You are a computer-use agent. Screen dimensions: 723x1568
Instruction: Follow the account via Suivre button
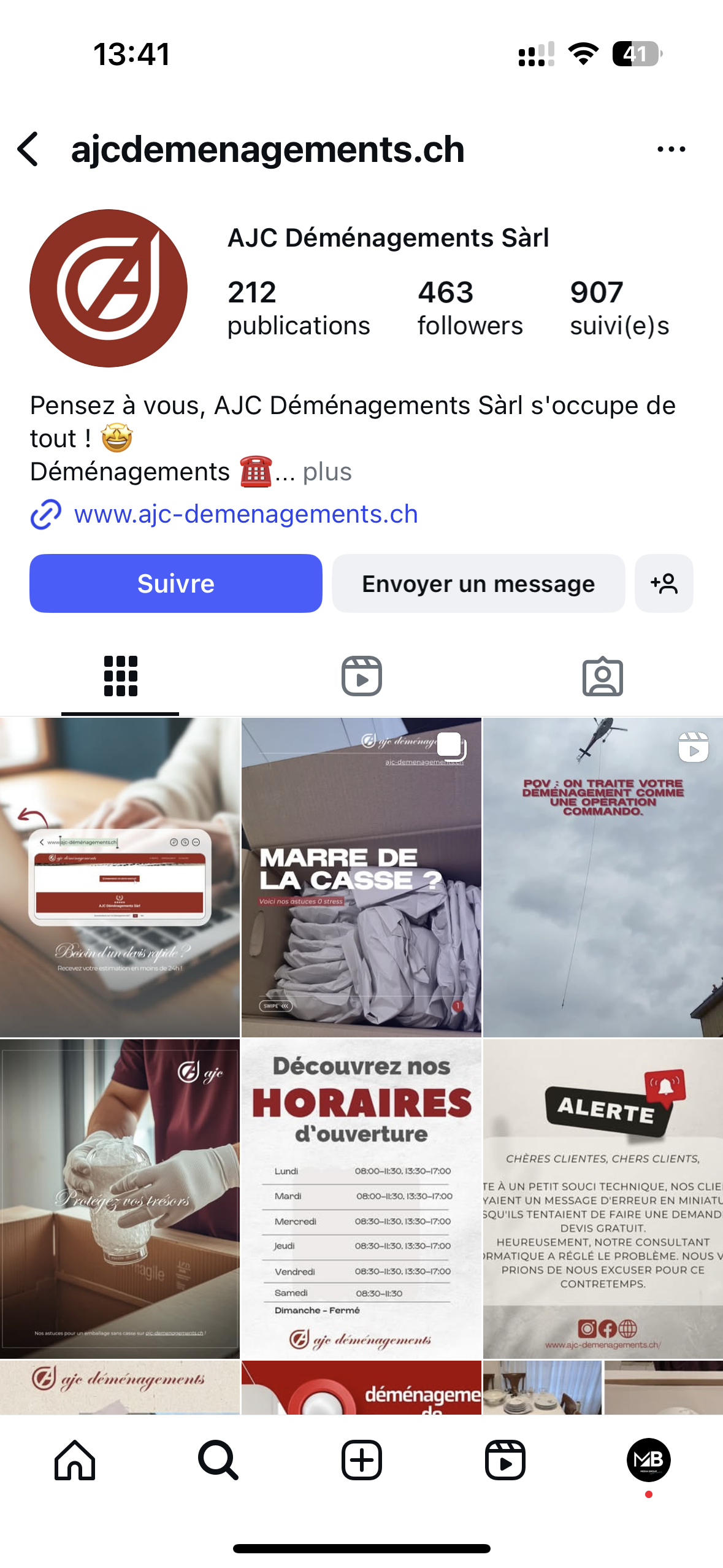point(176,583)
